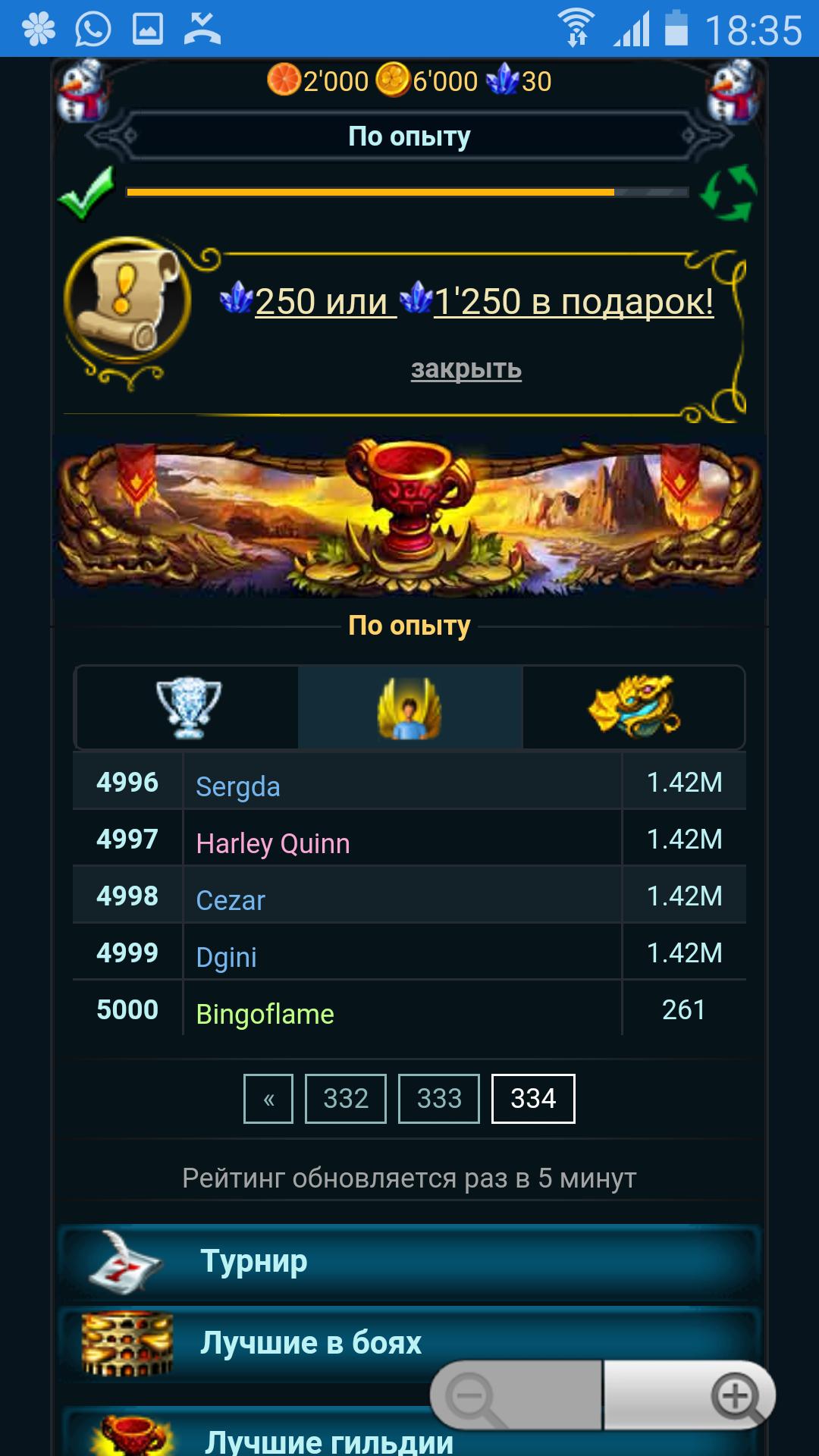Switch to the golden armor rating tab
Image resolution: width=819 pixels, height=1456 pixels.
(x=634, y=708)
